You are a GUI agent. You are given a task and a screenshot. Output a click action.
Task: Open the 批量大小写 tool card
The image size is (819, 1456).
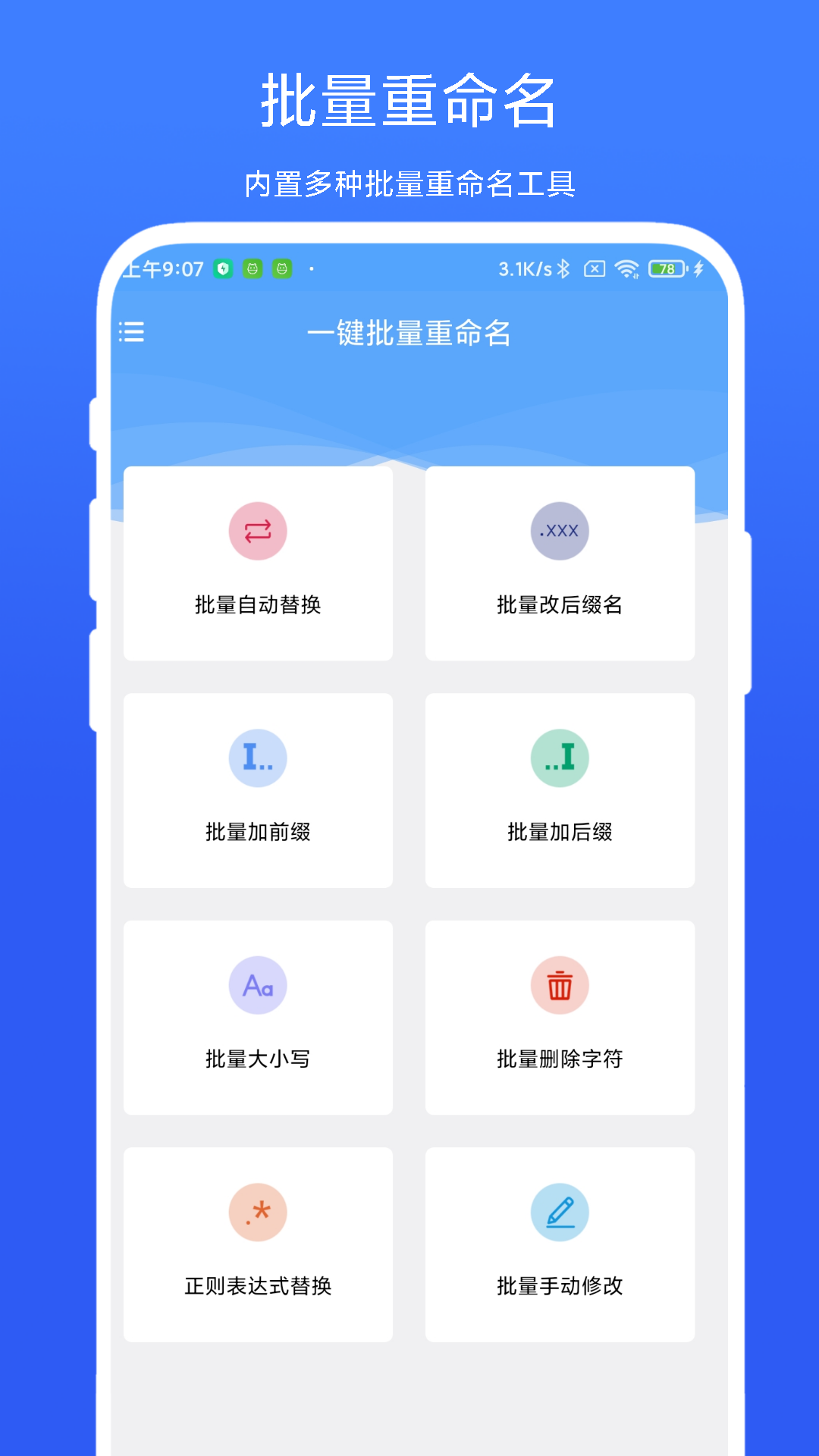coord(258,1018)
